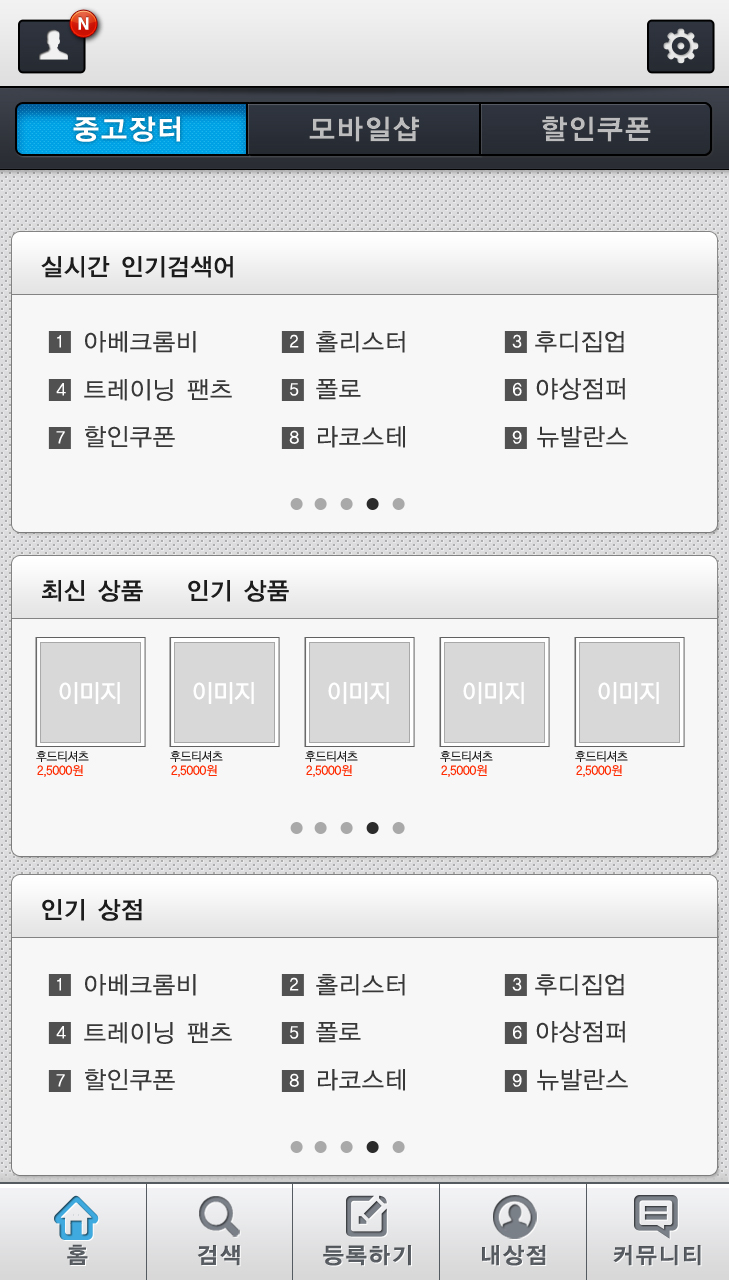729x1280 pixels.
Task: Switch to the 모바일샵 tab
Action: coord(363,129)
